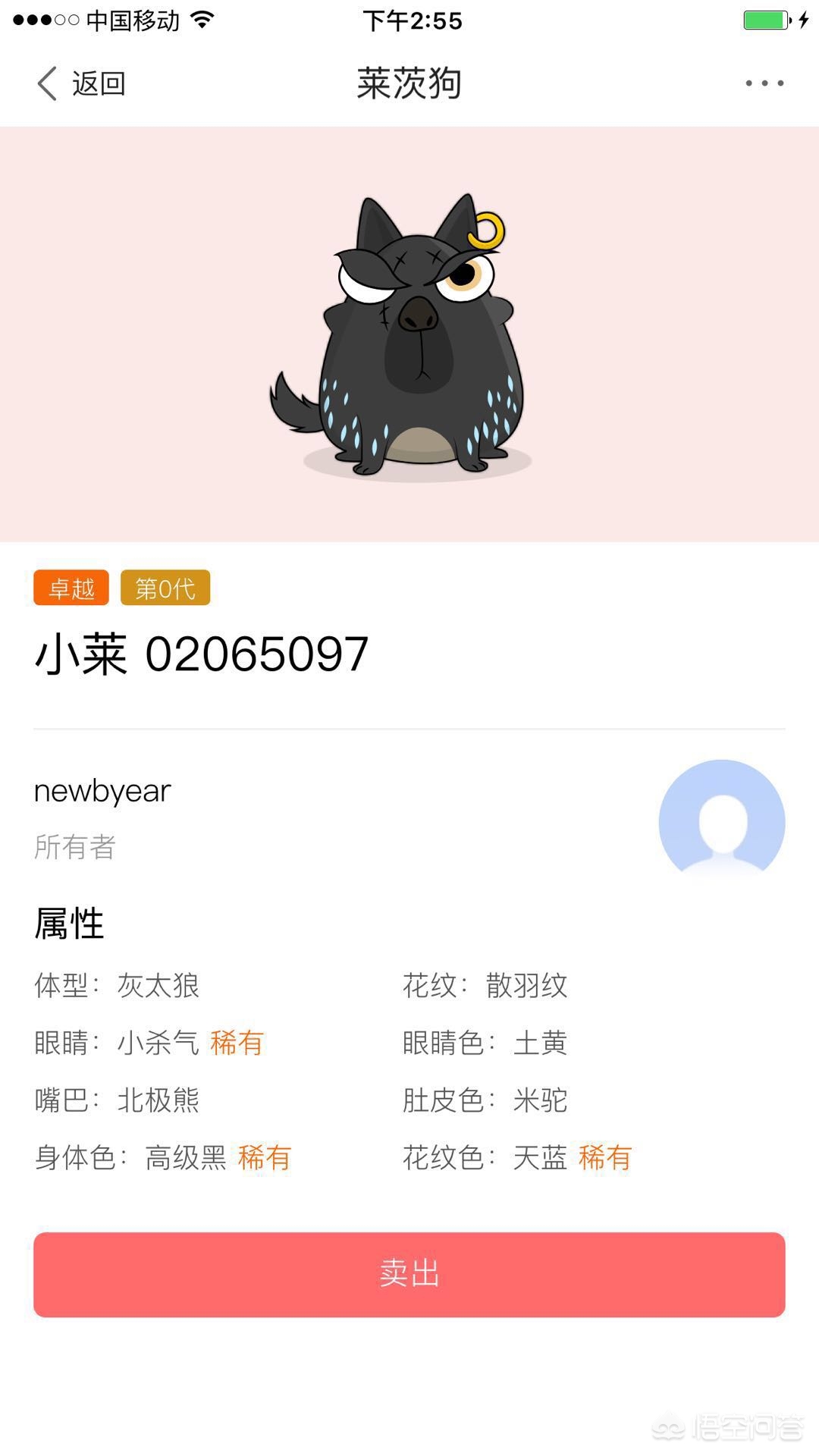819x1456 pixels.
Task: Open the three-dot overflow menu
Action: coord(764,83)
